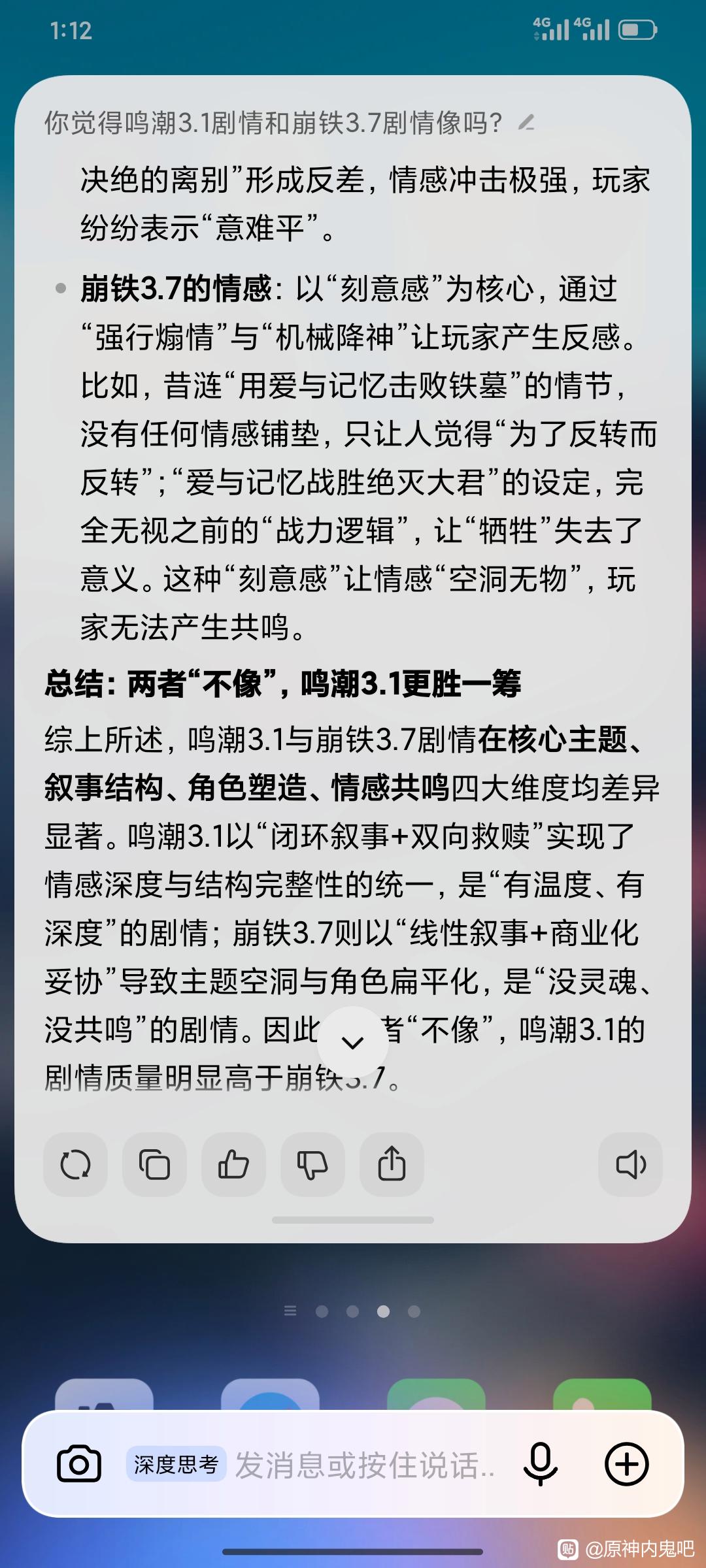706x1568 pixels.
Task: Toggle the 深度思考 chip
Action: [x=176, y=1464]
